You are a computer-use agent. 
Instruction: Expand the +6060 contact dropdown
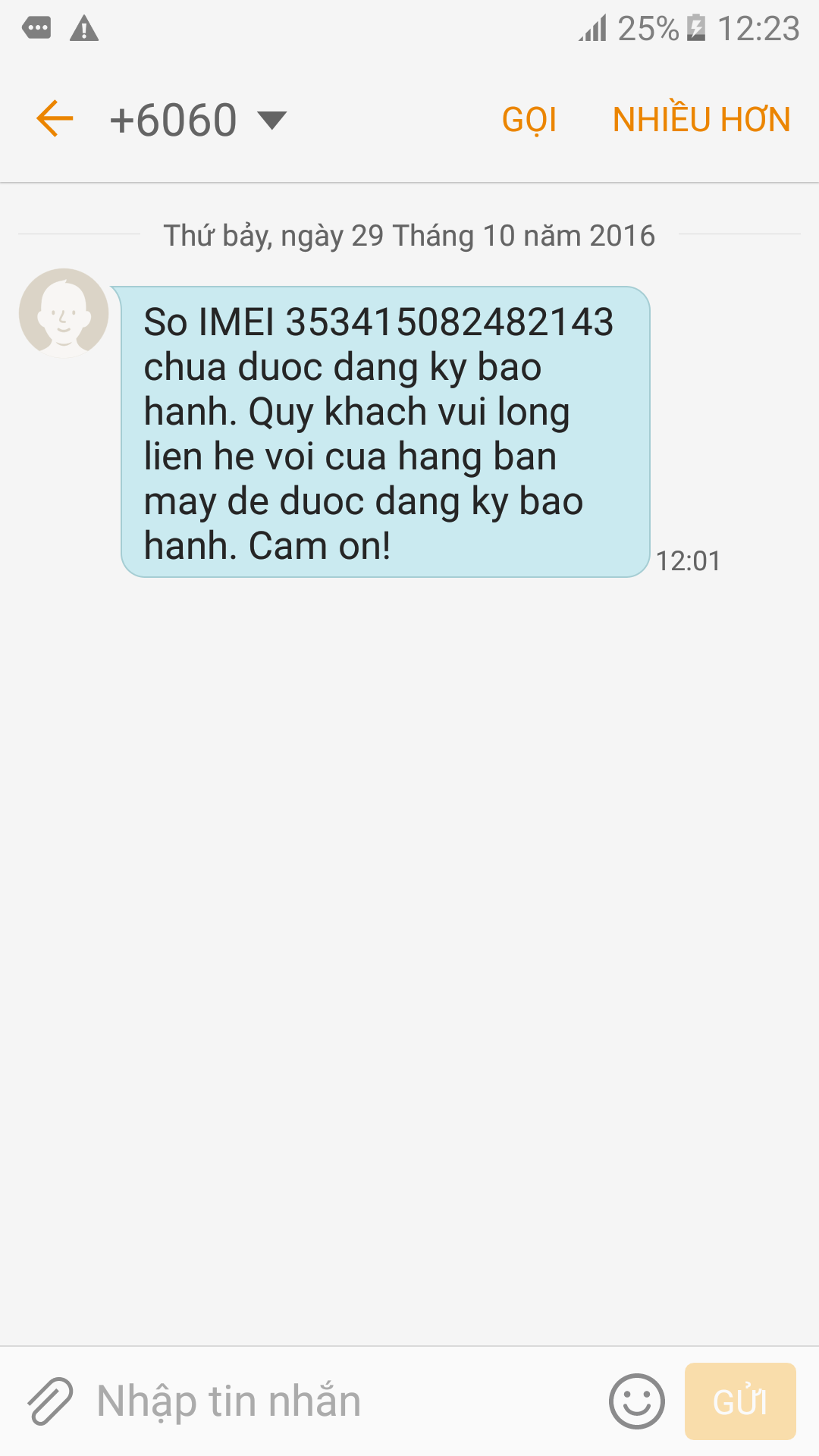pos(271,120)
